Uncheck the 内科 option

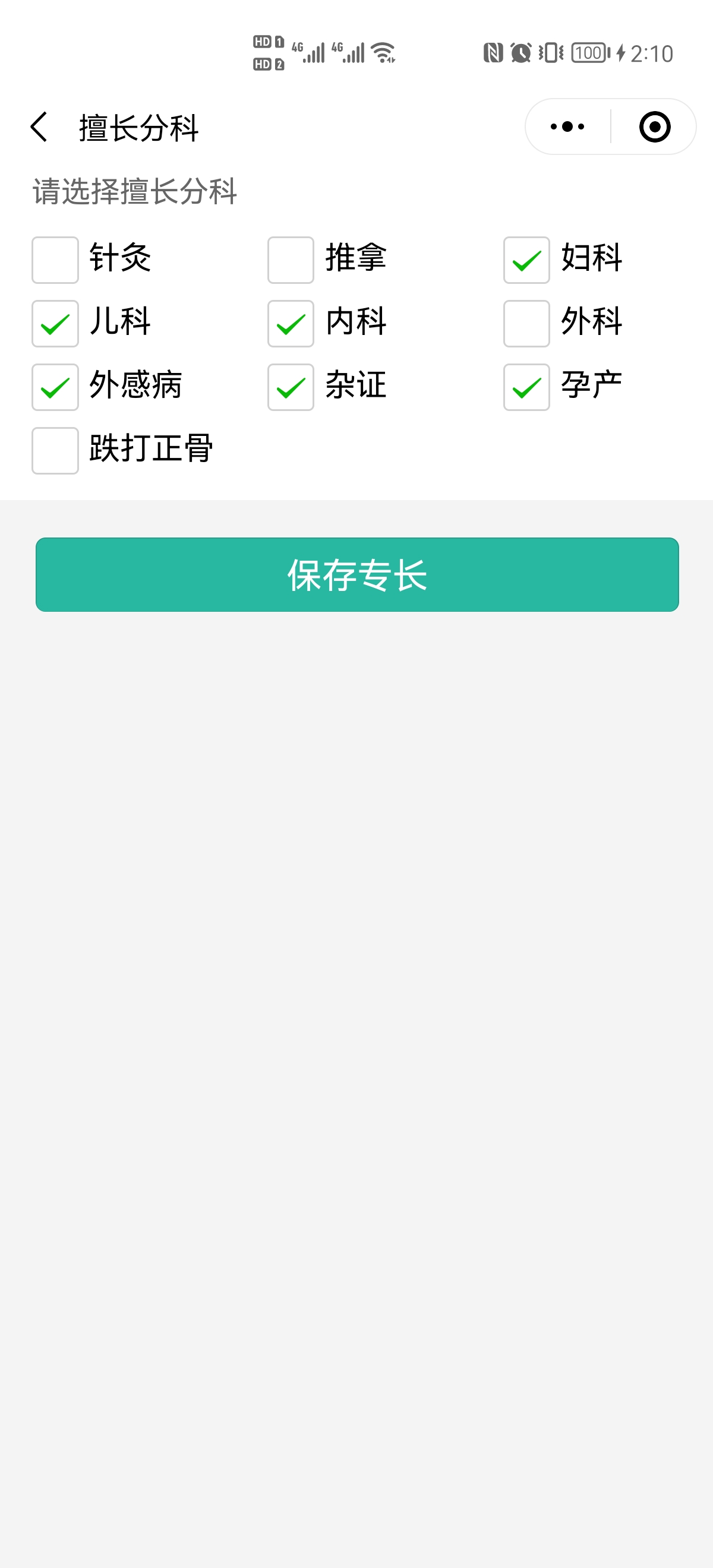coord(291,324)
